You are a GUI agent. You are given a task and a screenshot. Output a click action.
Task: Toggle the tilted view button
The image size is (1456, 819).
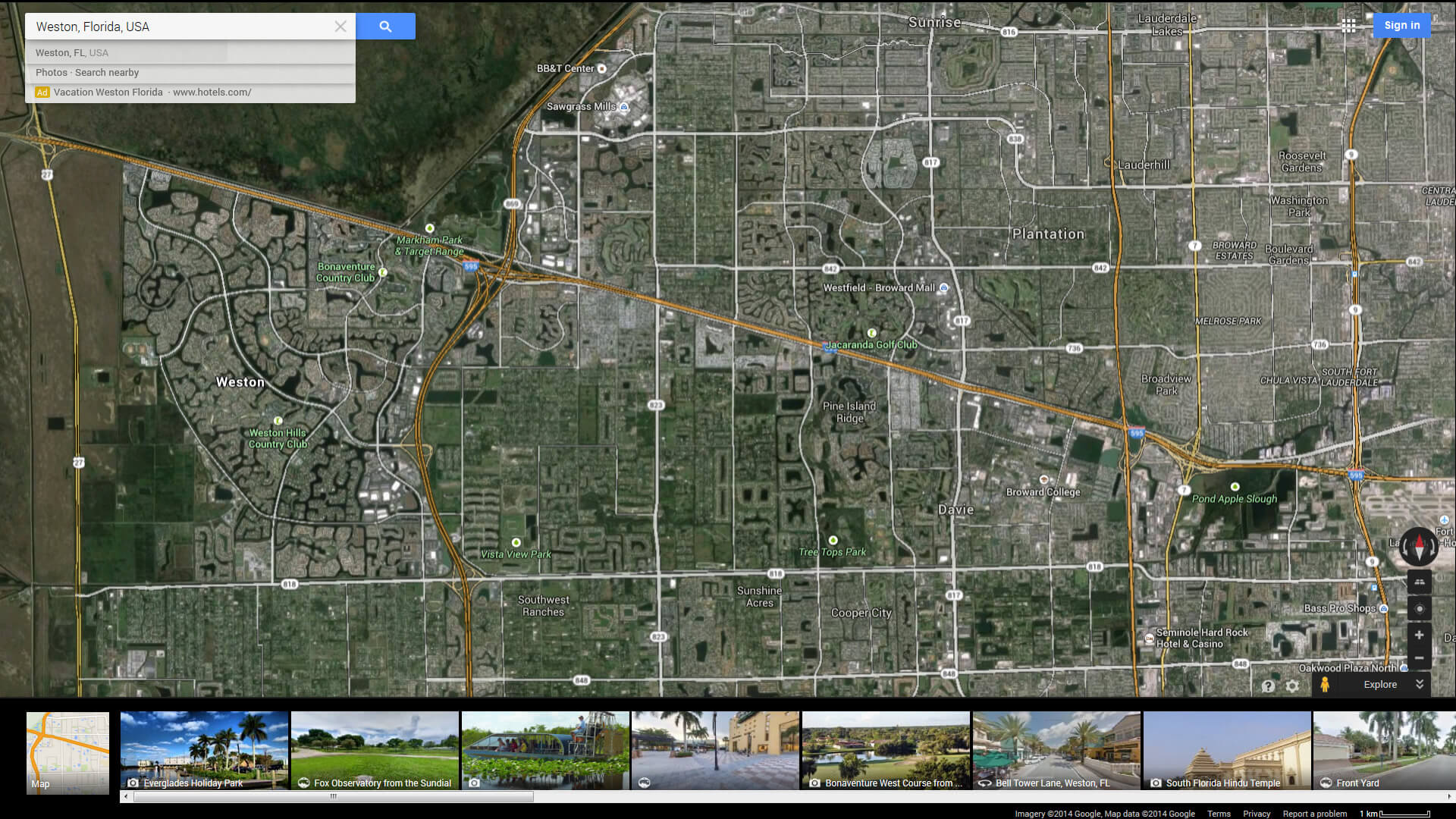coord(1419,582)
